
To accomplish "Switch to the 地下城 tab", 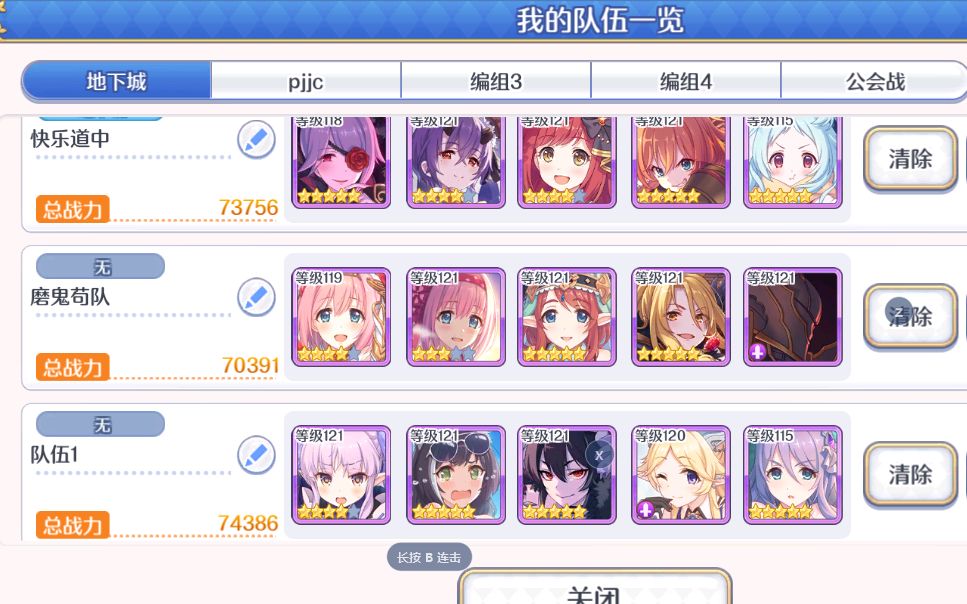I will (x=116, y=81).
